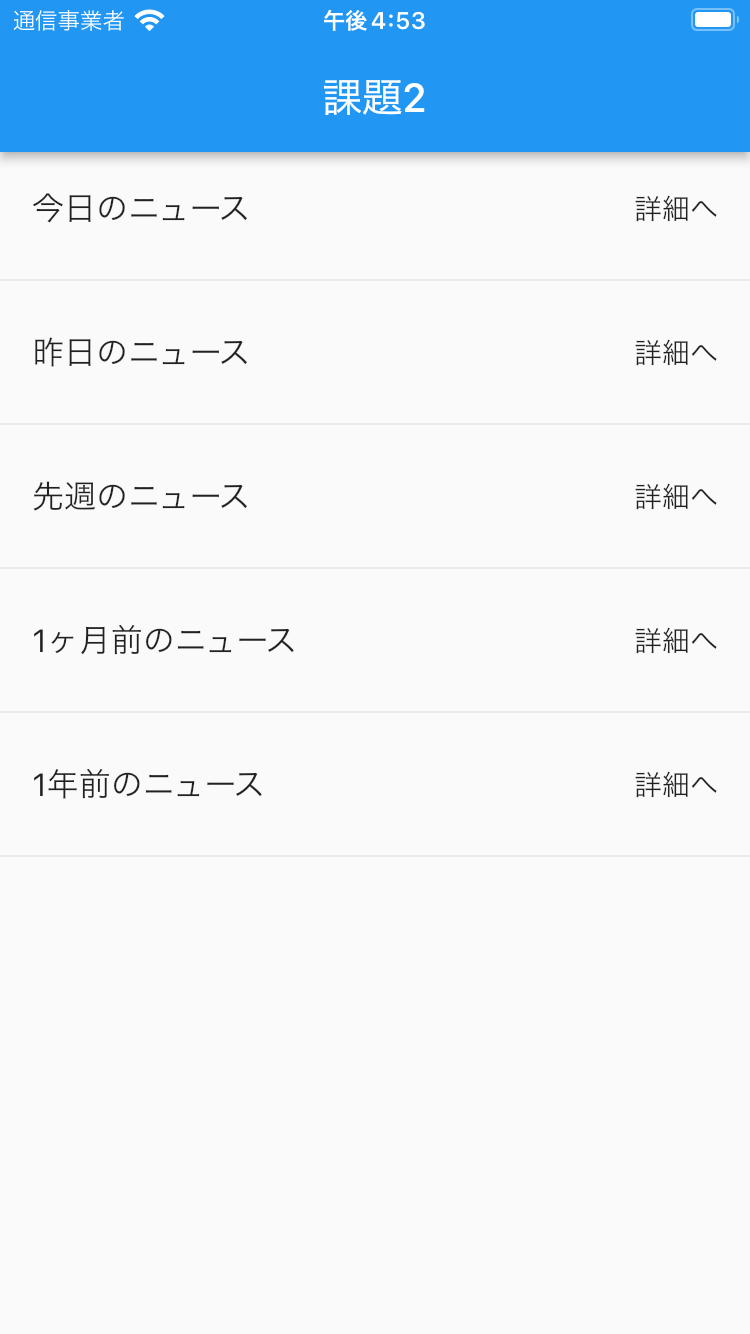Select the 1年前のニュース row
The width and height of the screenshot is (750, 1334).
[x=375, y=785]
